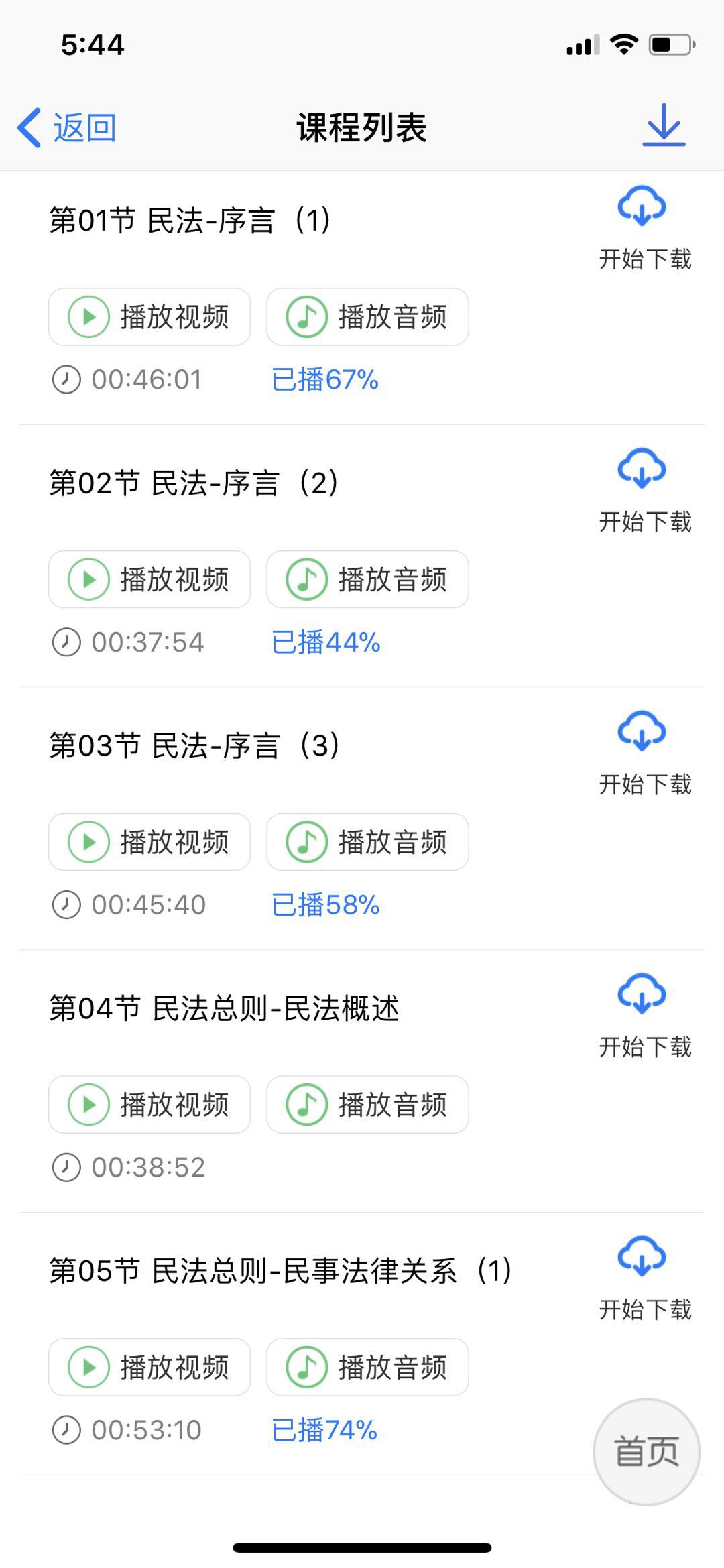
Task: Play video for 第04节 民法总则-民法概述
Action: 149,1105
